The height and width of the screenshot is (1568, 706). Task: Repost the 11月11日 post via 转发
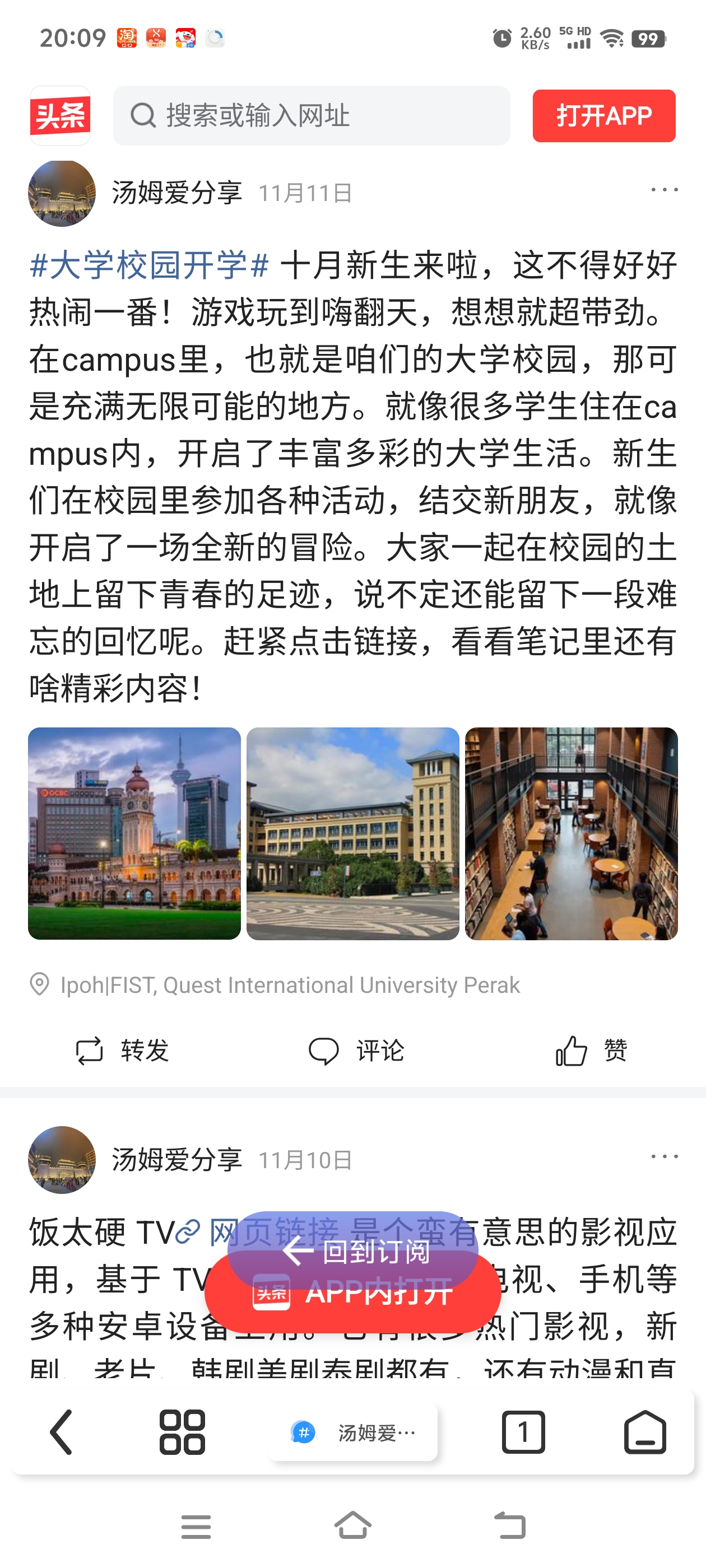pyautogui.click(x=122, y=1051)
